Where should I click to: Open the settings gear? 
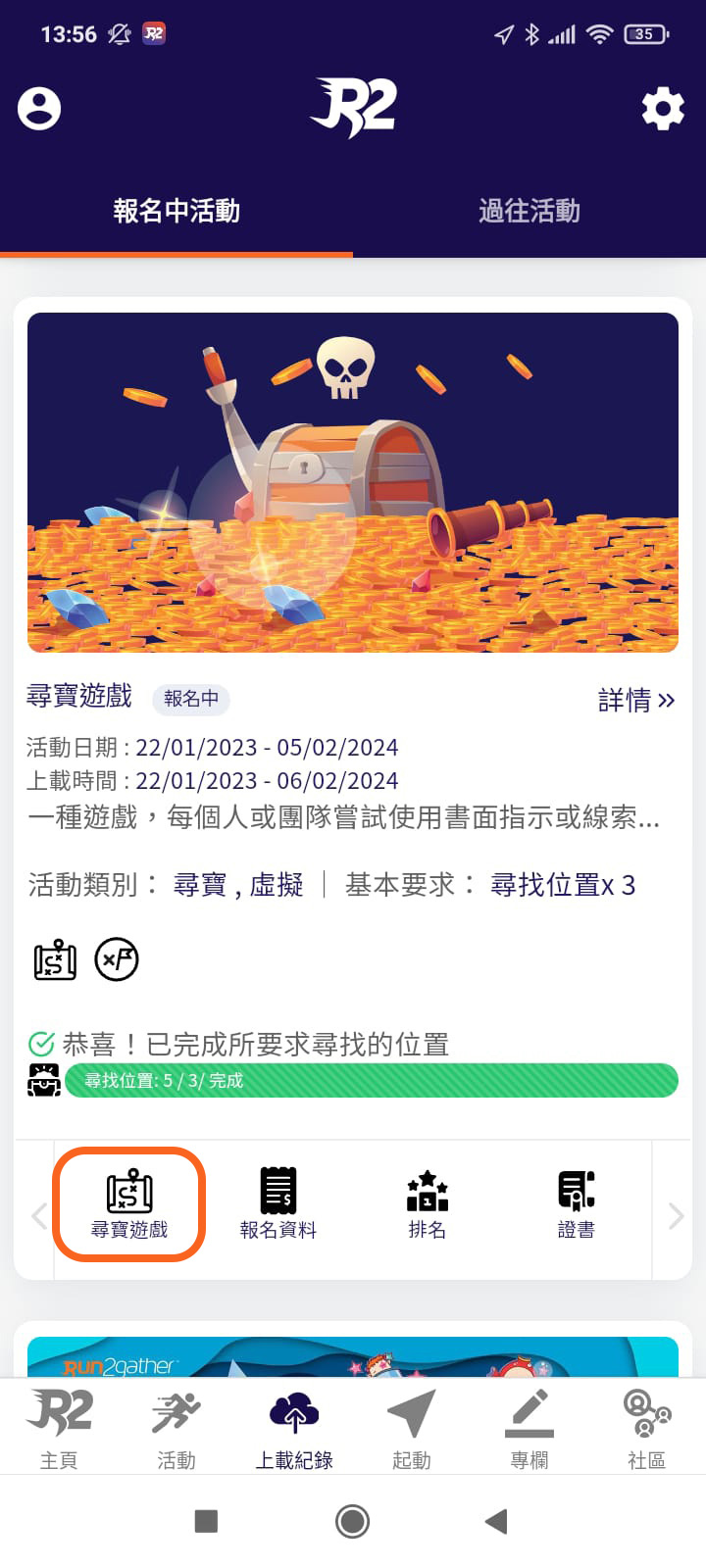click(x=663, y=109)
